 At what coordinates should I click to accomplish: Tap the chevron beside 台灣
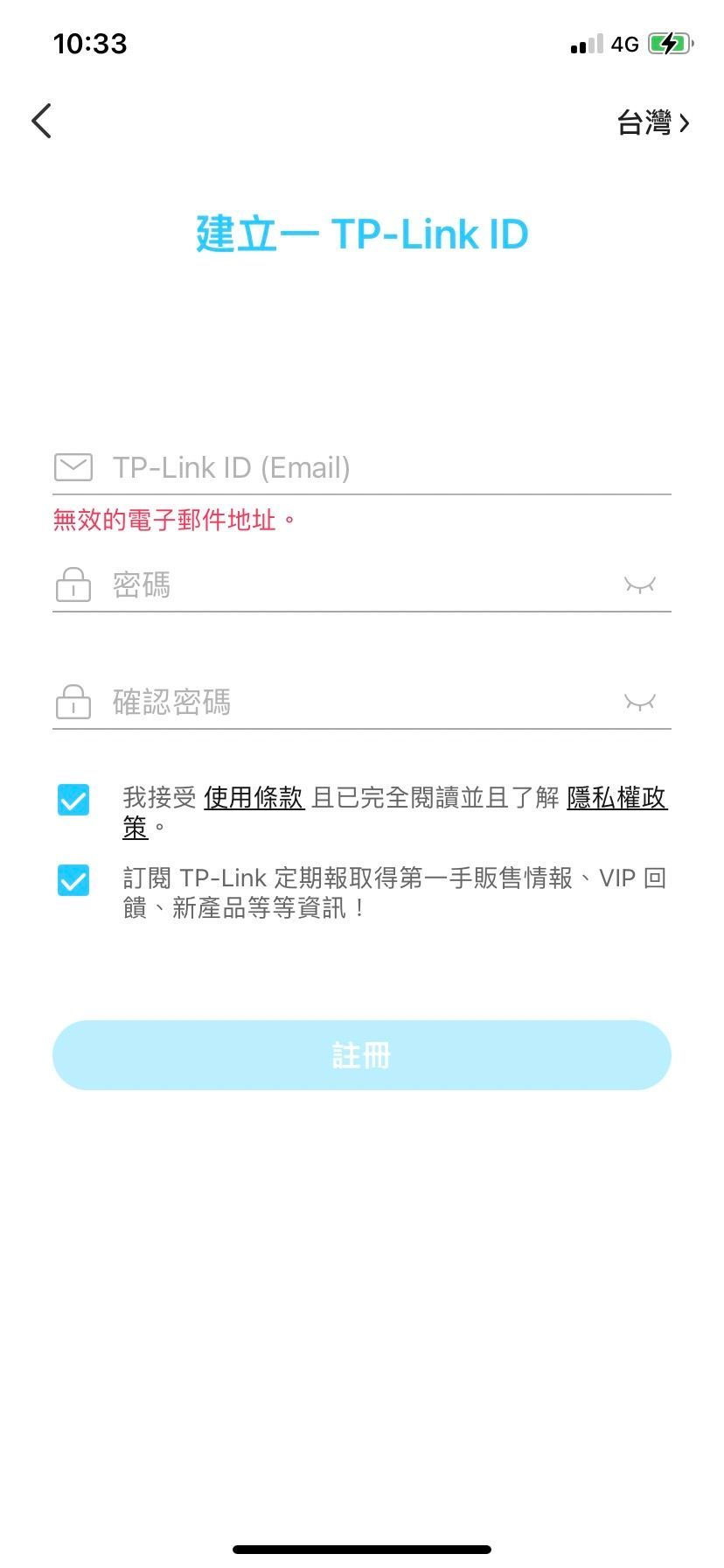tap(685, 122)
